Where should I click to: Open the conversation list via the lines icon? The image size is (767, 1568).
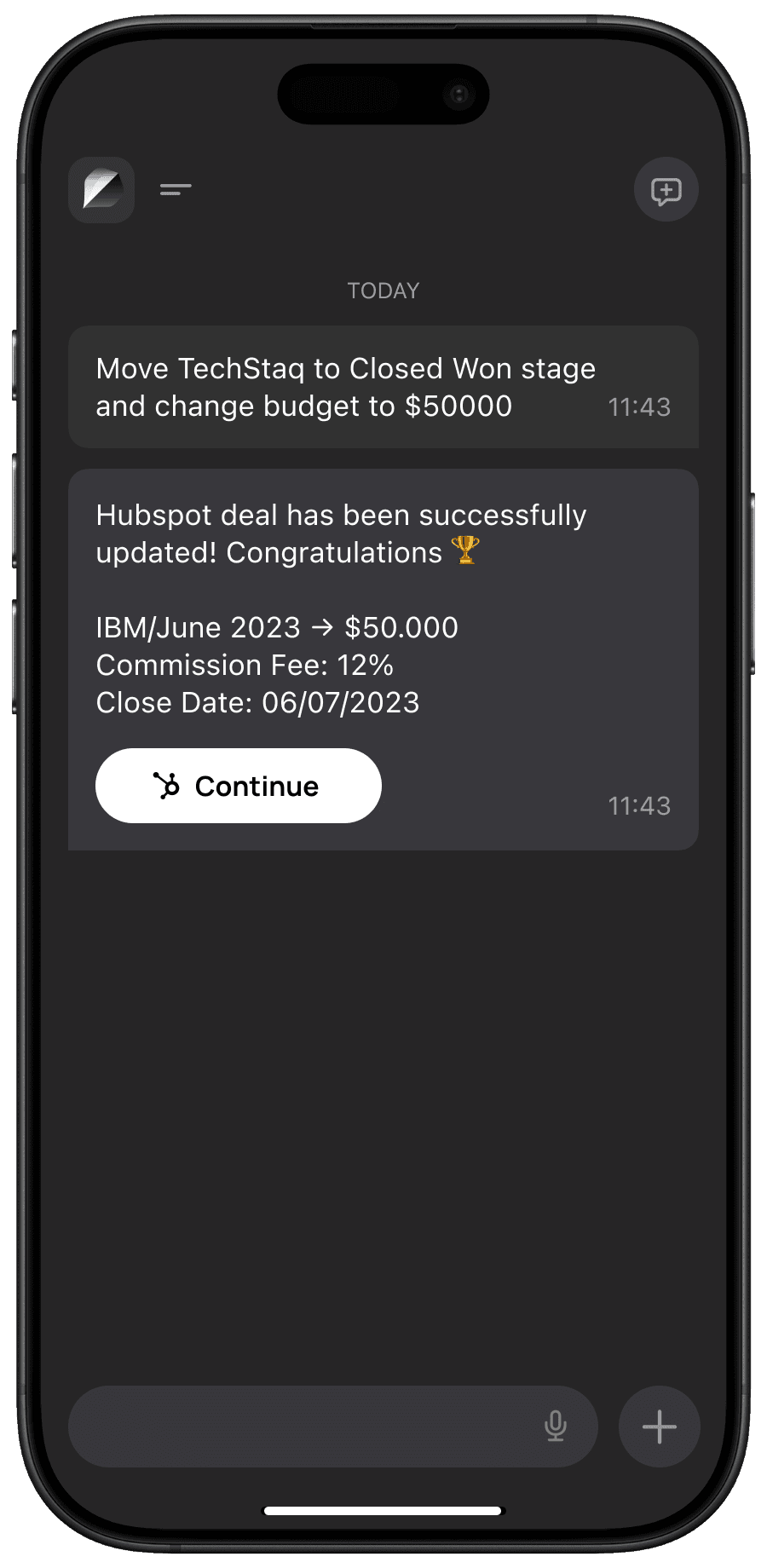click(175, 190)
